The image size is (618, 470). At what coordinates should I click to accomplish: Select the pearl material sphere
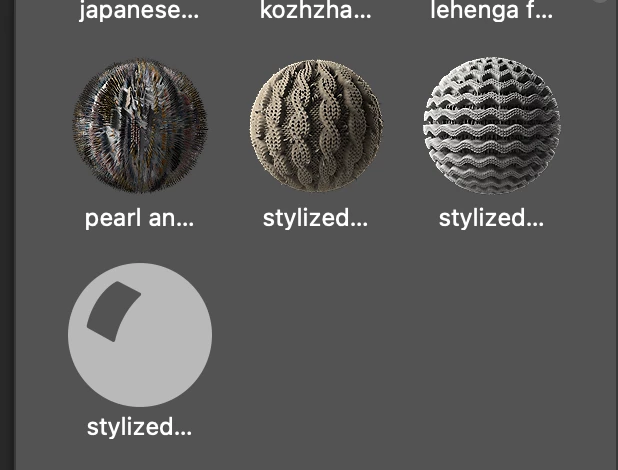point(140,125)
